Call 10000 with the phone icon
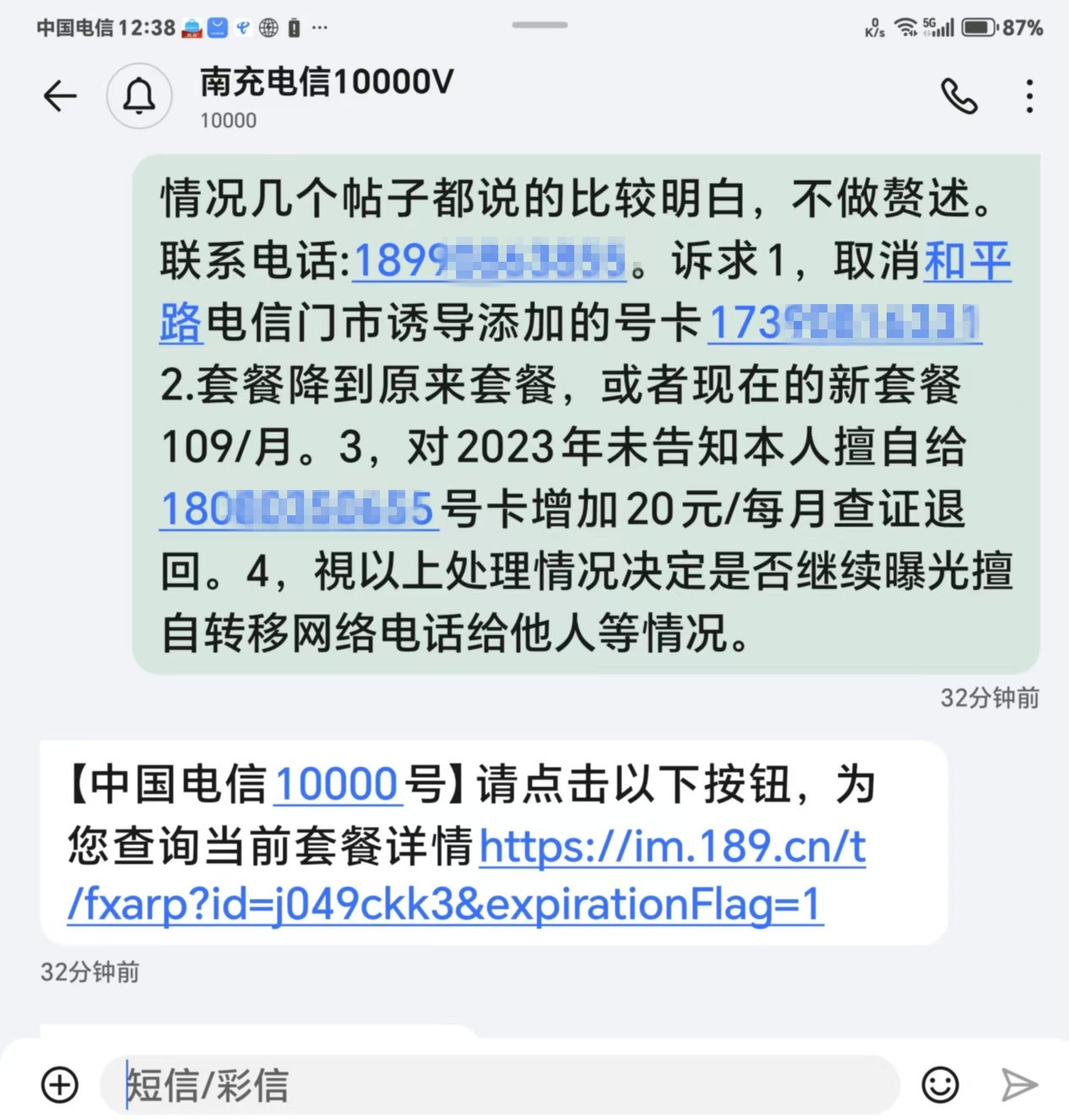 click(959, 96)
